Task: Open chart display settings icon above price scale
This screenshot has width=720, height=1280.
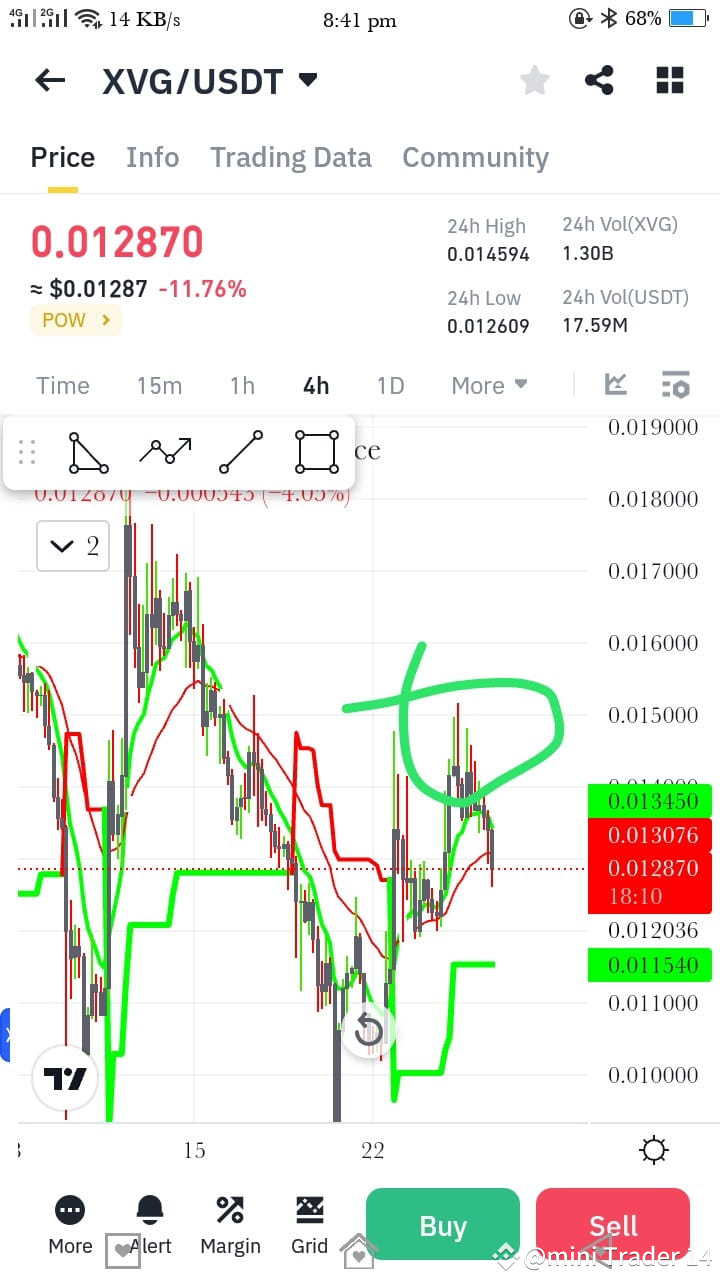Action: (x=676, y=384)
